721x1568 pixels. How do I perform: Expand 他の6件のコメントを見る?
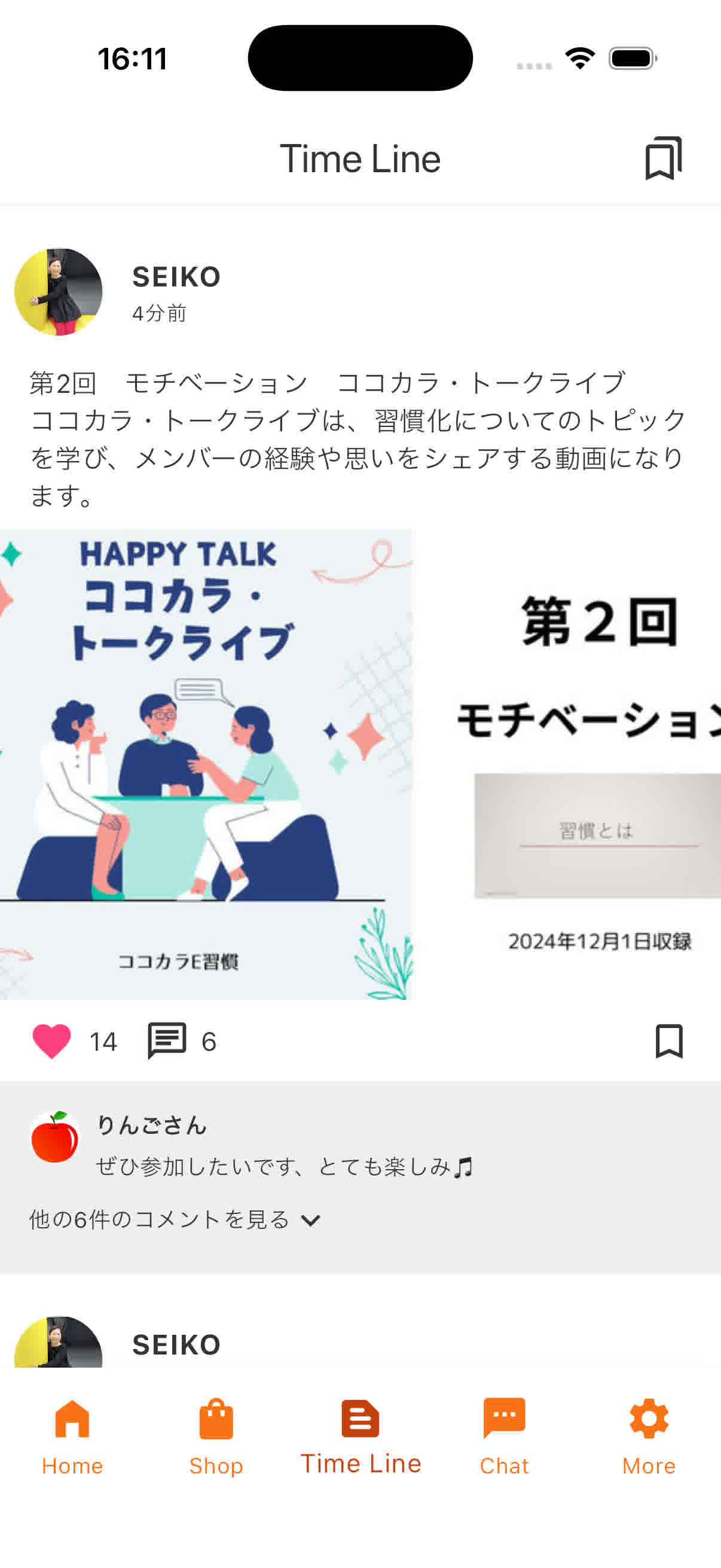click(x=175, y=1219)
